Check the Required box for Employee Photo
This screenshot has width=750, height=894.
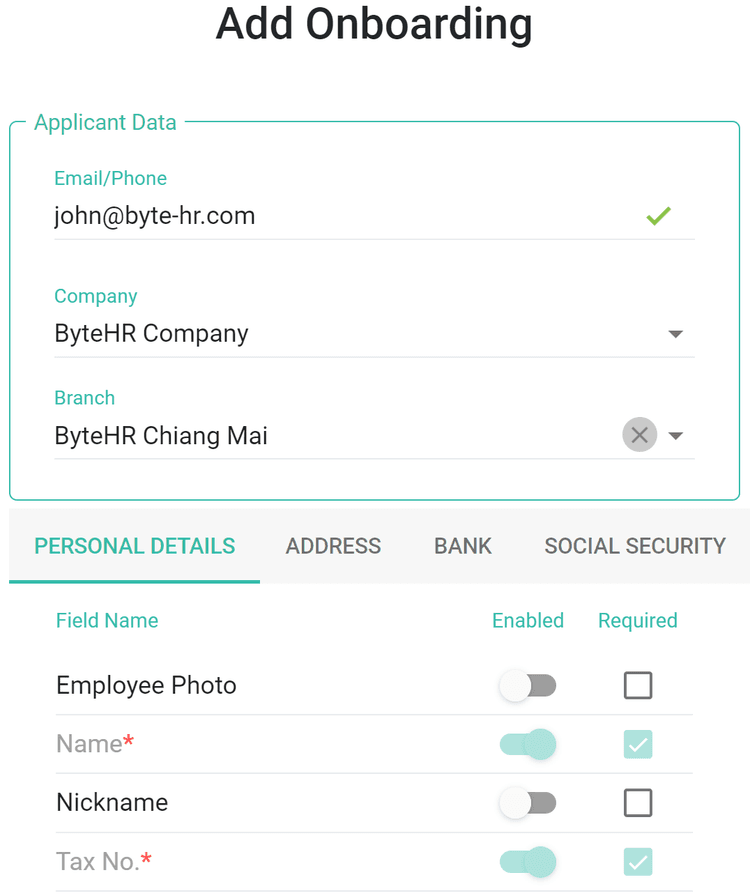pos(637,685)
